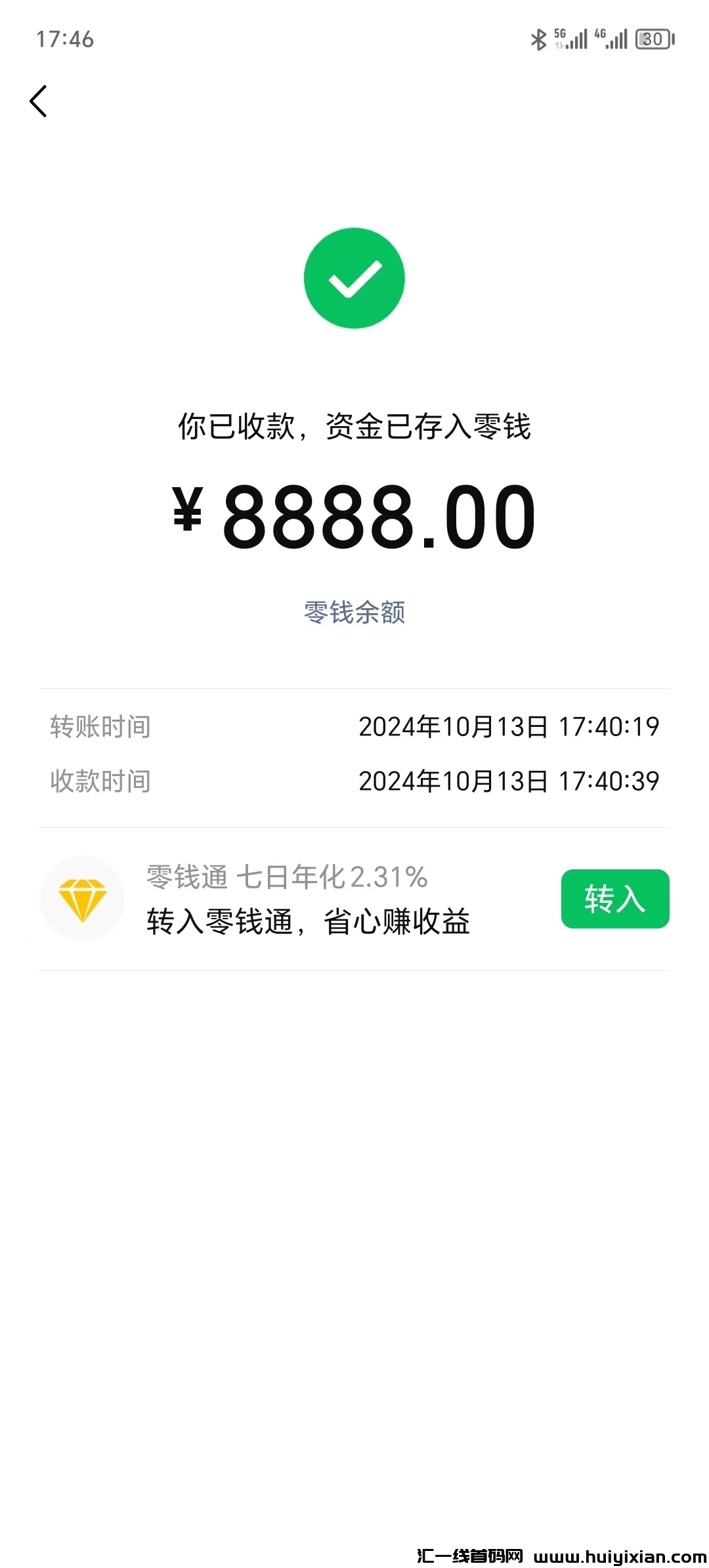This screenshot has height=1568, width=709.
Task: Select the 转账时间 transfer time row
Action: pyautogui.click(x=100, y=726)
